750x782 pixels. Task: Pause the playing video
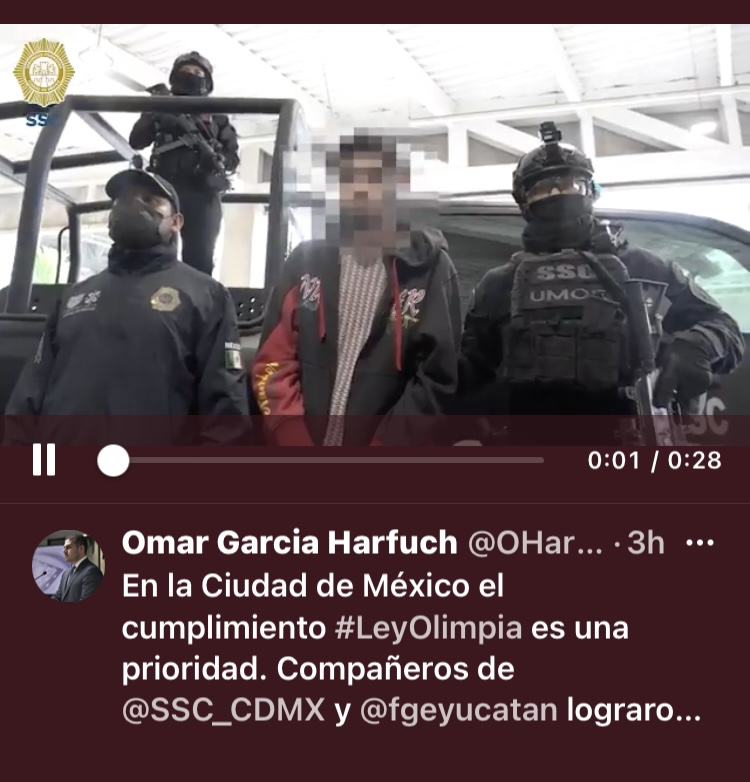(44, 460)
